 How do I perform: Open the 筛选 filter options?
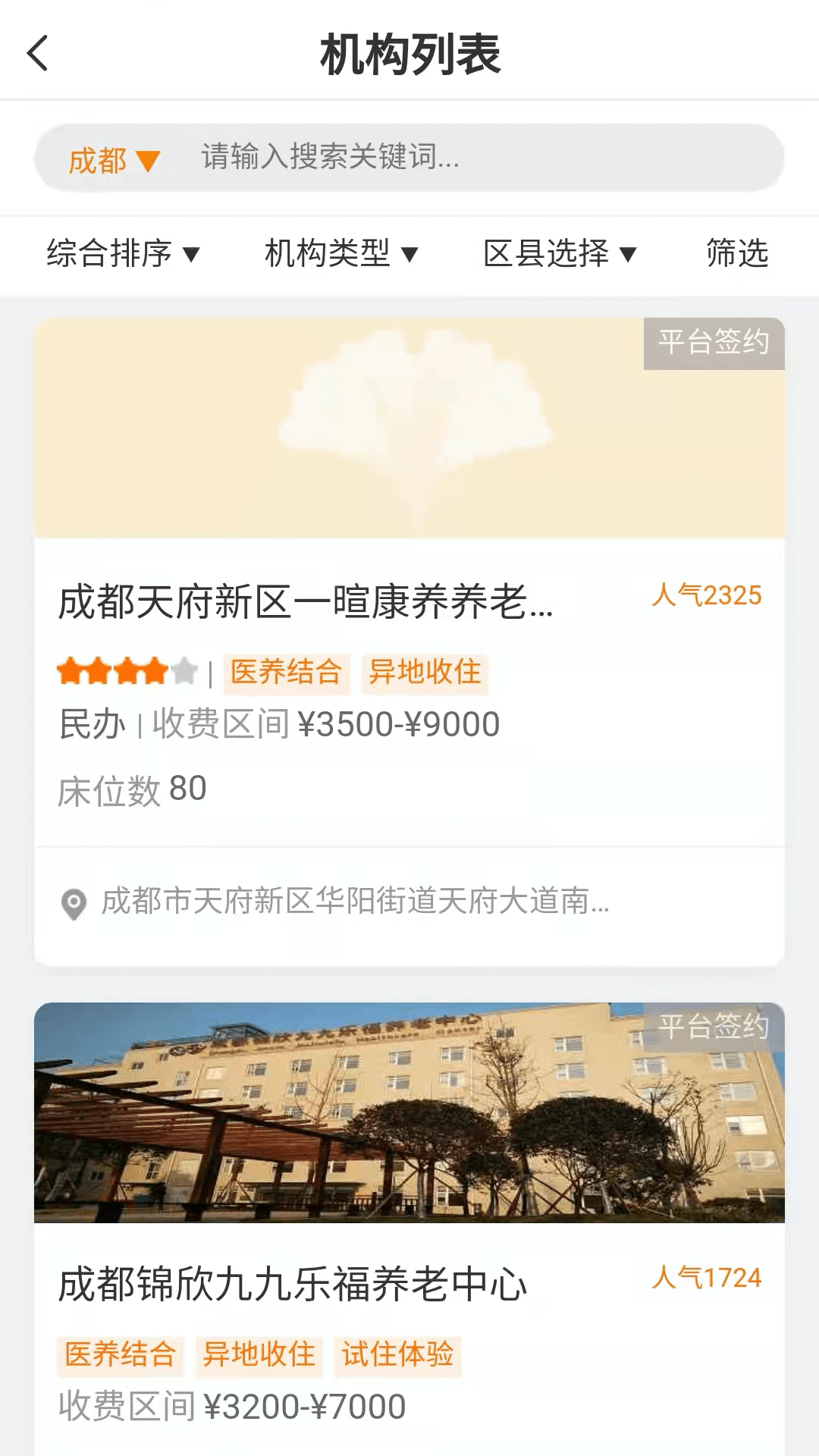point(737,253)
